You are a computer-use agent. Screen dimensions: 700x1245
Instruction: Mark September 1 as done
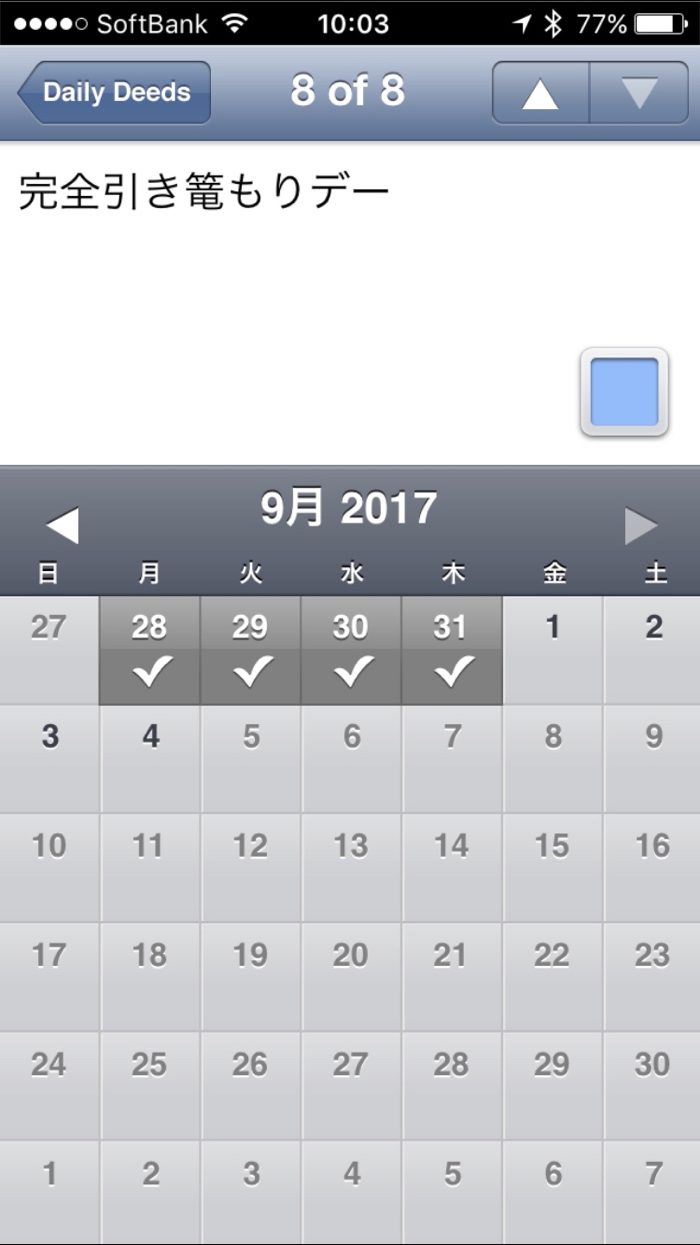click(553, 650)
